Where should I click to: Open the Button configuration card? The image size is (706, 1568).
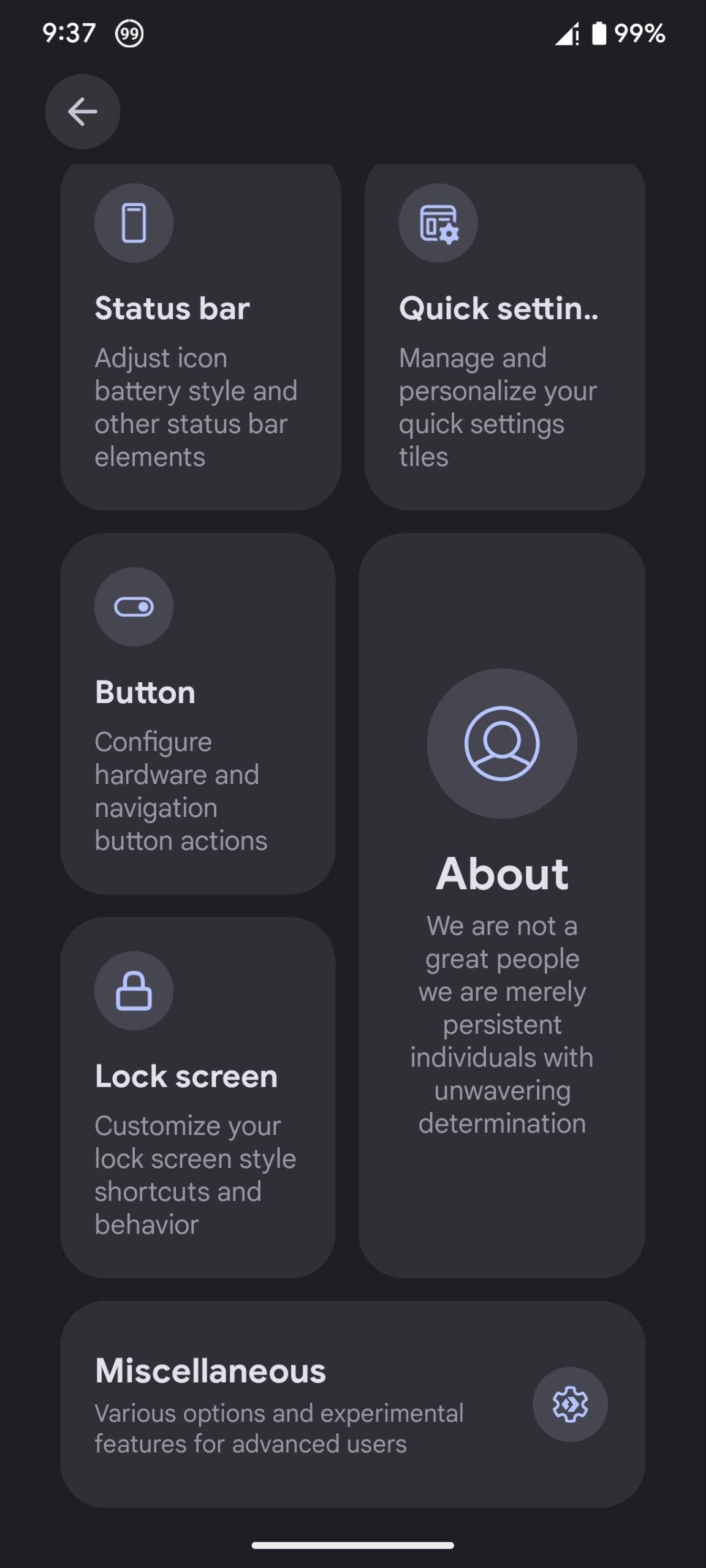[197, 714]
